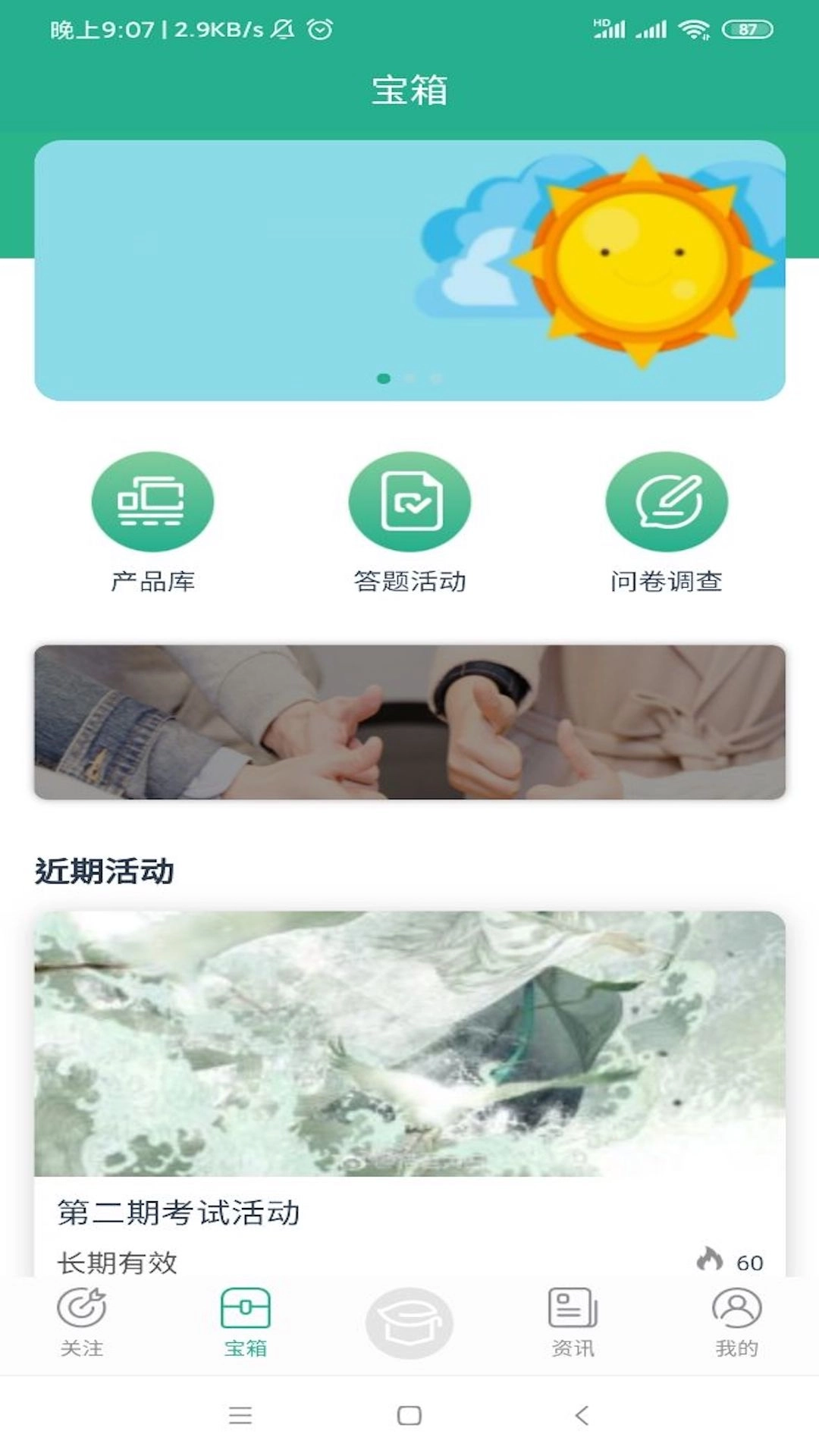Tap the sun banner in the carousel
The height and width of the screenshot is (1456, 819).
coord(409,265)
